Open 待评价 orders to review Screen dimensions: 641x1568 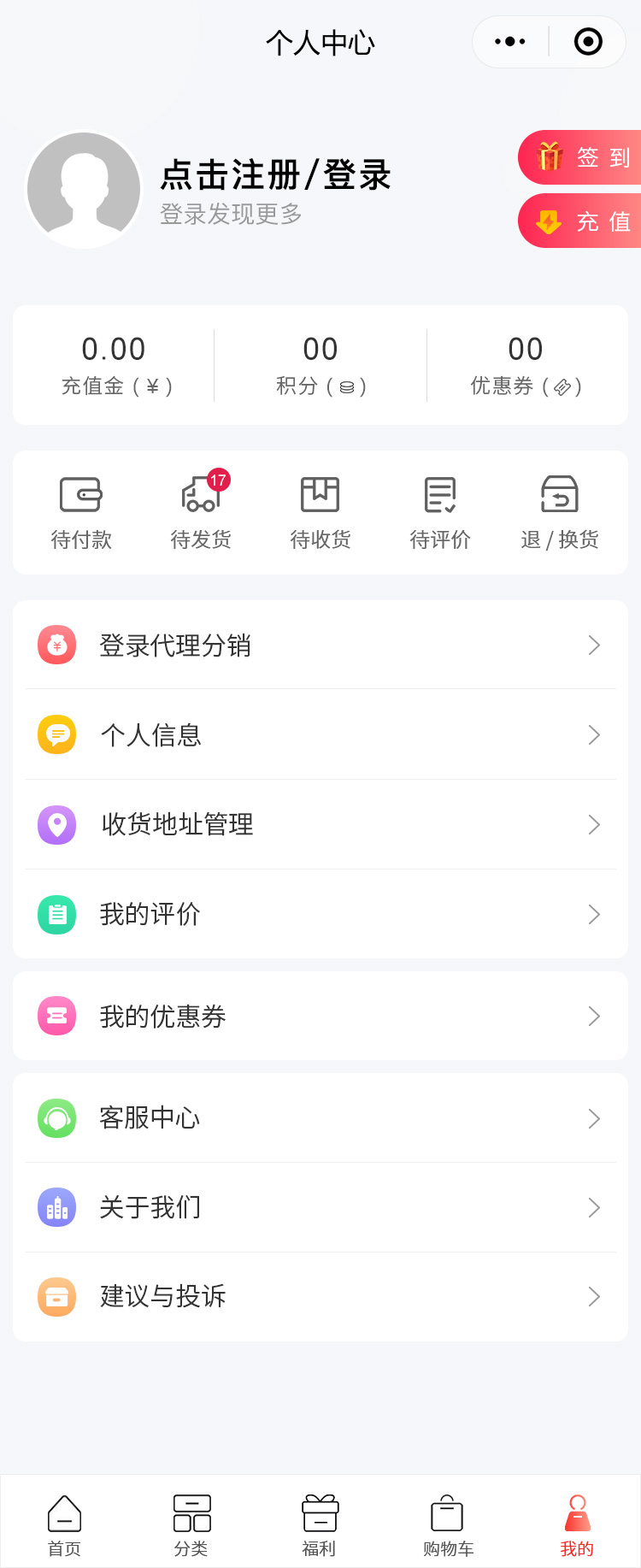[x=440, y=512]
